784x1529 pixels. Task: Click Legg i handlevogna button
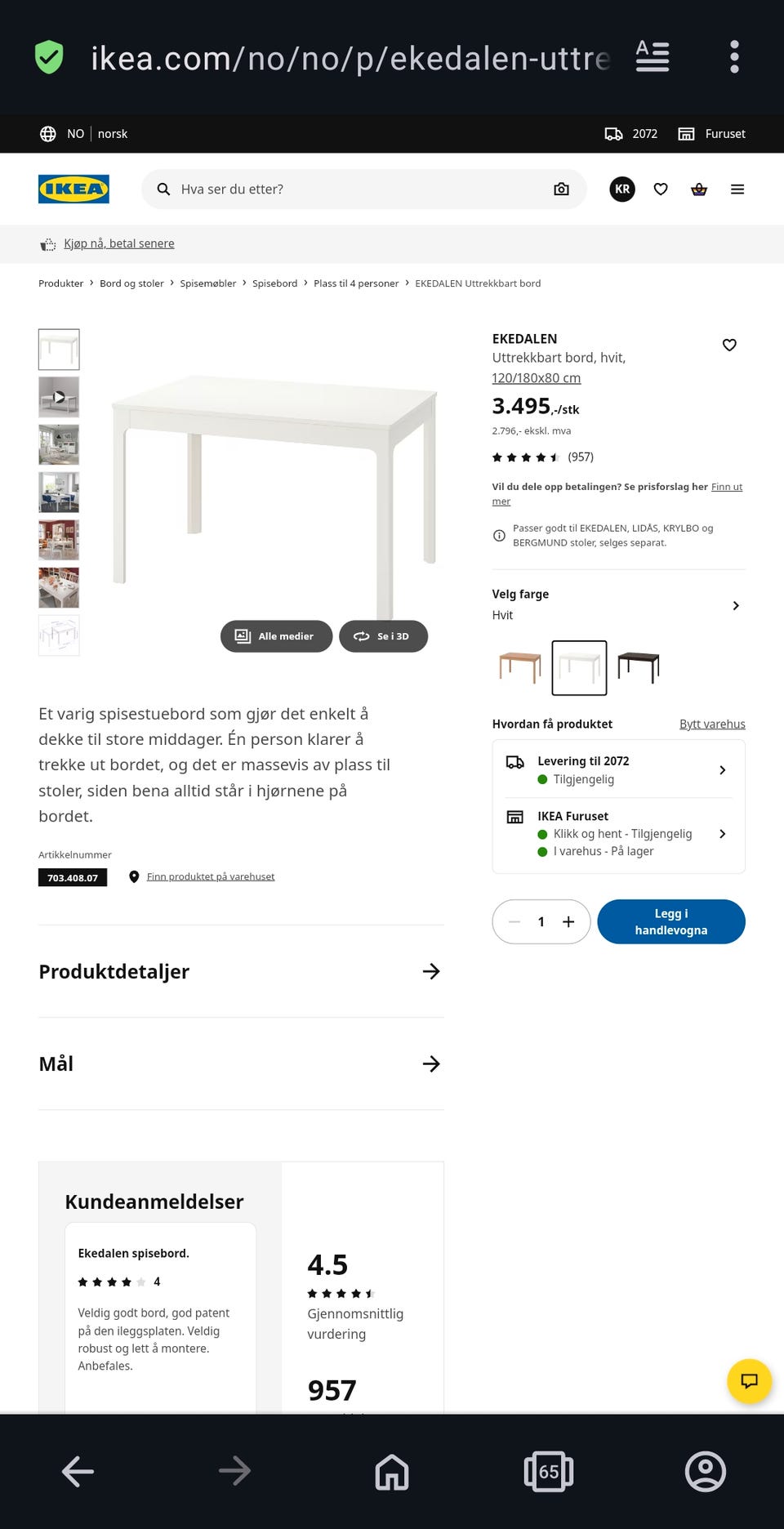670,921
